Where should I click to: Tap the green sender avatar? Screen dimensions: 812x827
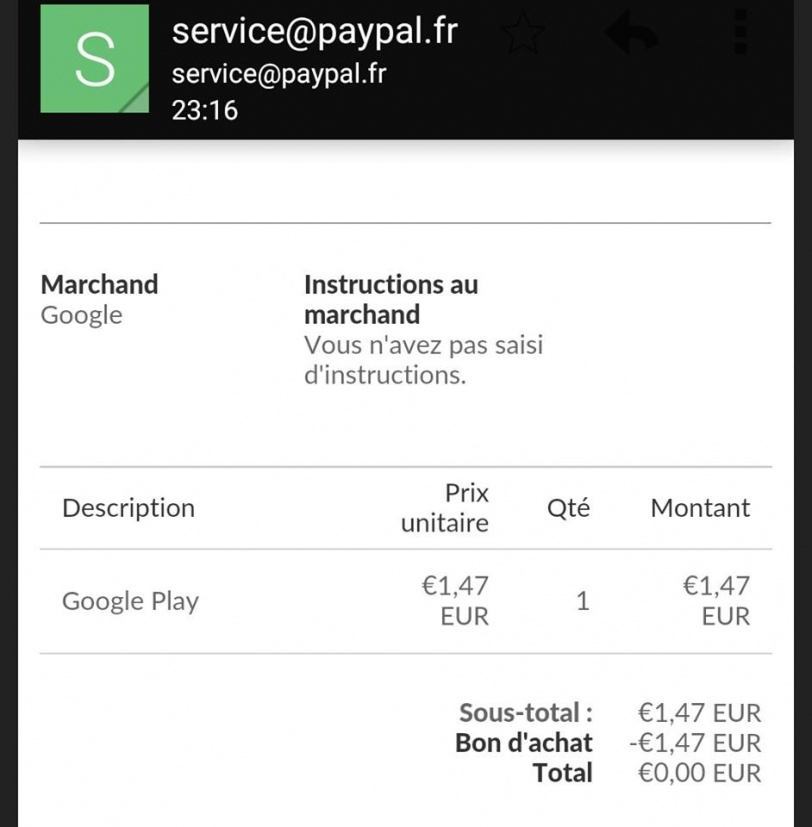point(94,59)
